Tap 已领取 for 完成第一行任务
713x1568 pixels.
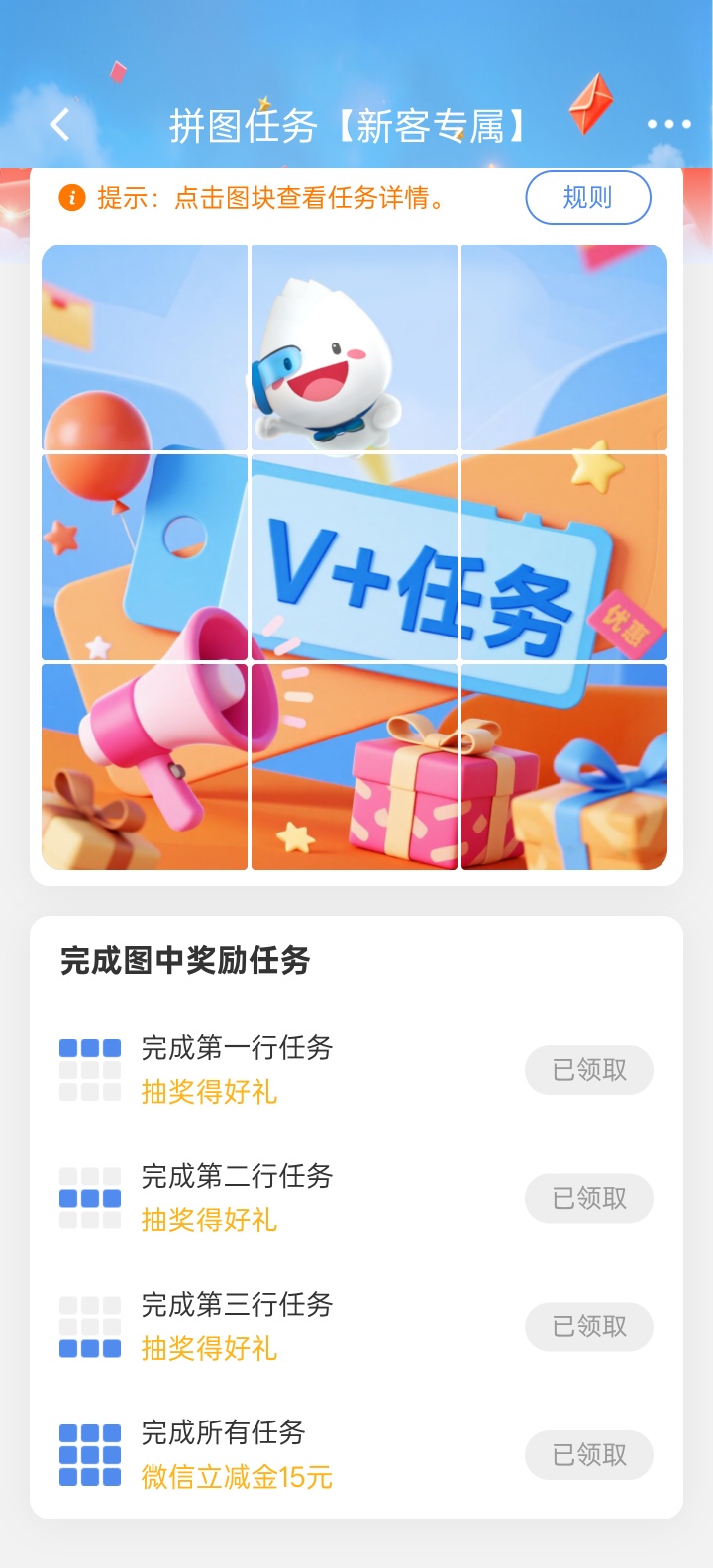pyautogui.click(x=589, y=1070)
